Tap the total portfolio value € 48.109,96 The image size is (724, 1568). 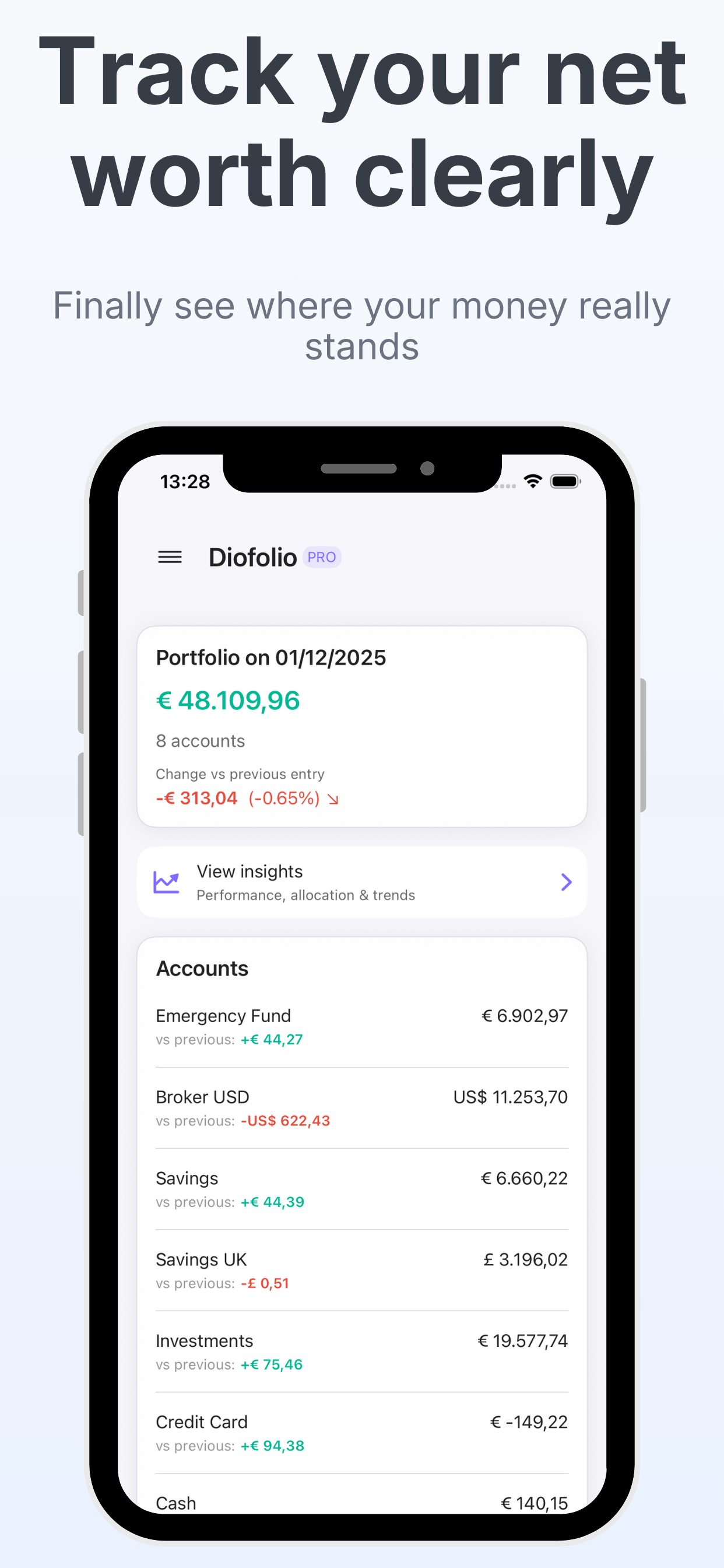click(229, 701)
